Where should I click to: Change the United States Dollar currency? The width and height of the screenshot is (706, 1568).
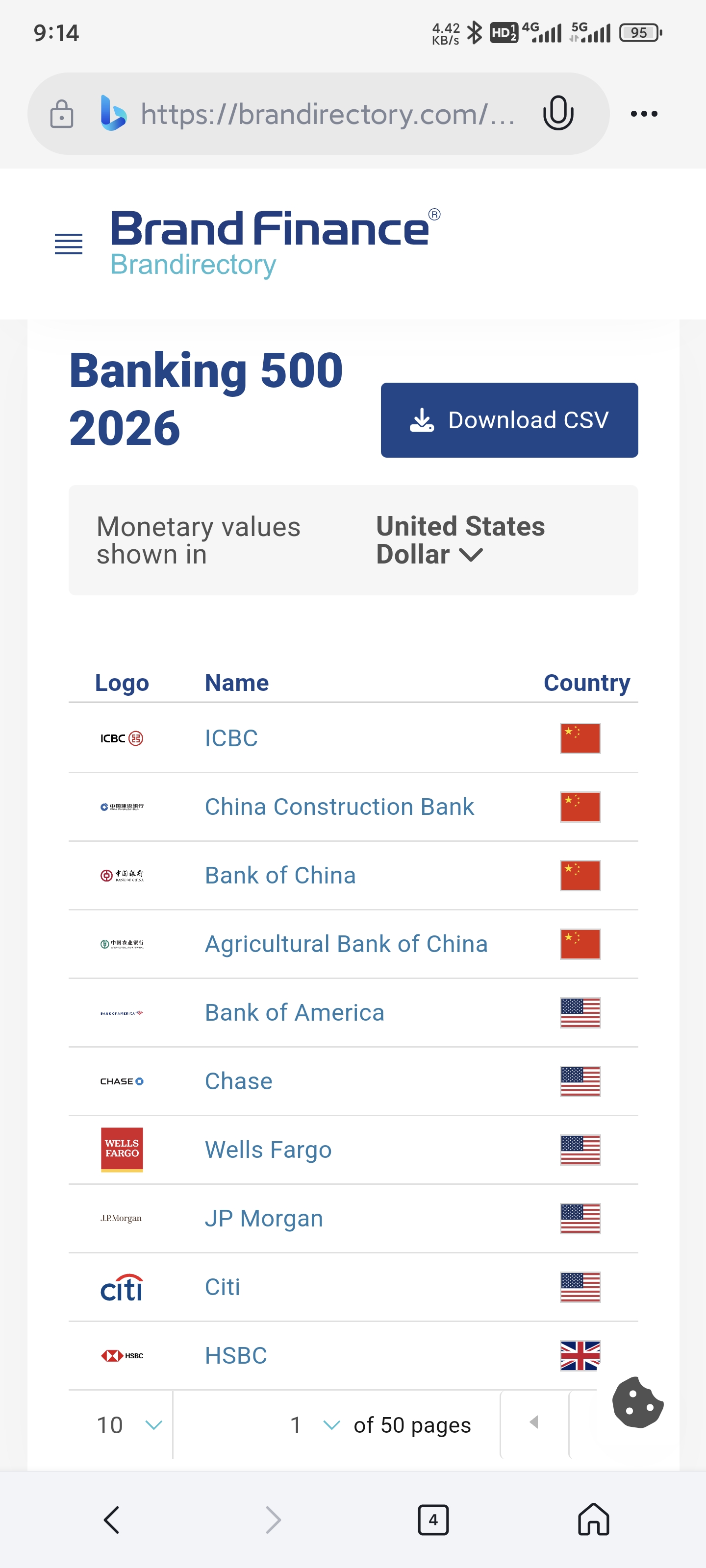click(x=460, y=540)
